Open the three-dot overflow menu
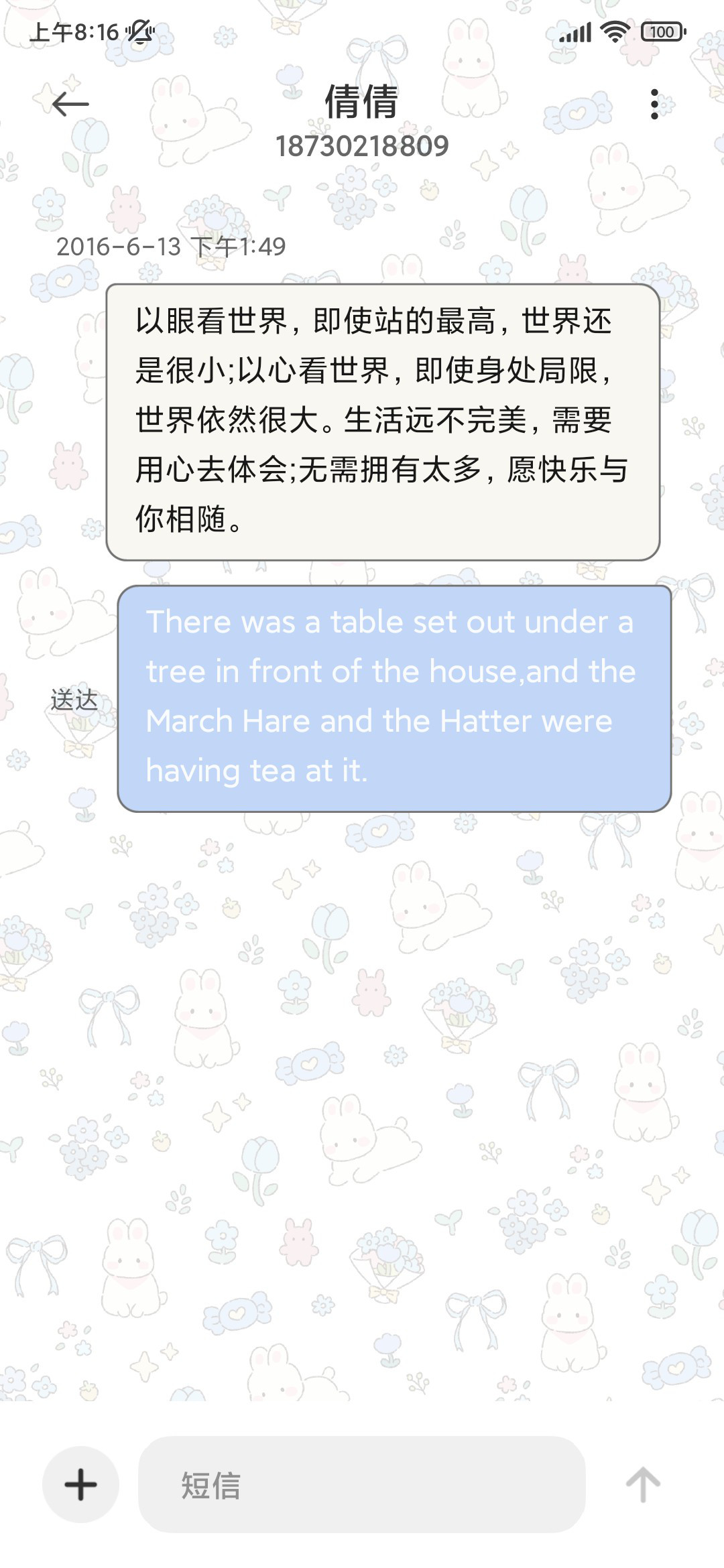The image size is (724, 1568). pos(654,104)
